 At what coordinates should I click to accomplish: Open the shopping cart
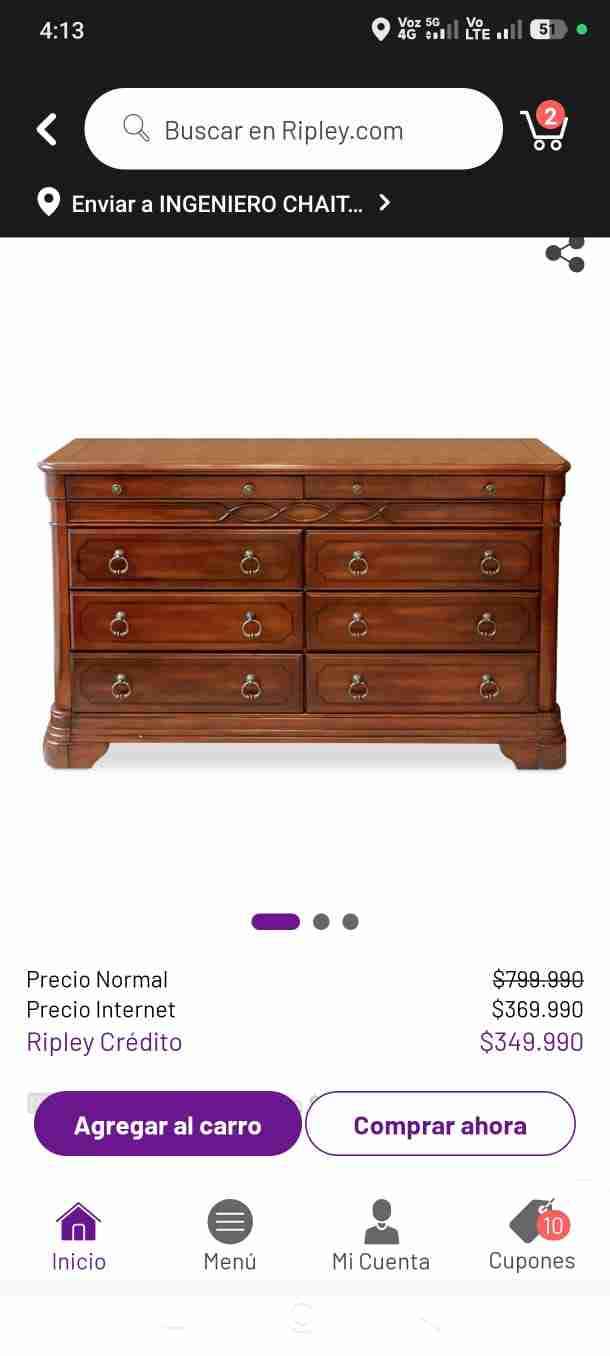pos(544,129)
